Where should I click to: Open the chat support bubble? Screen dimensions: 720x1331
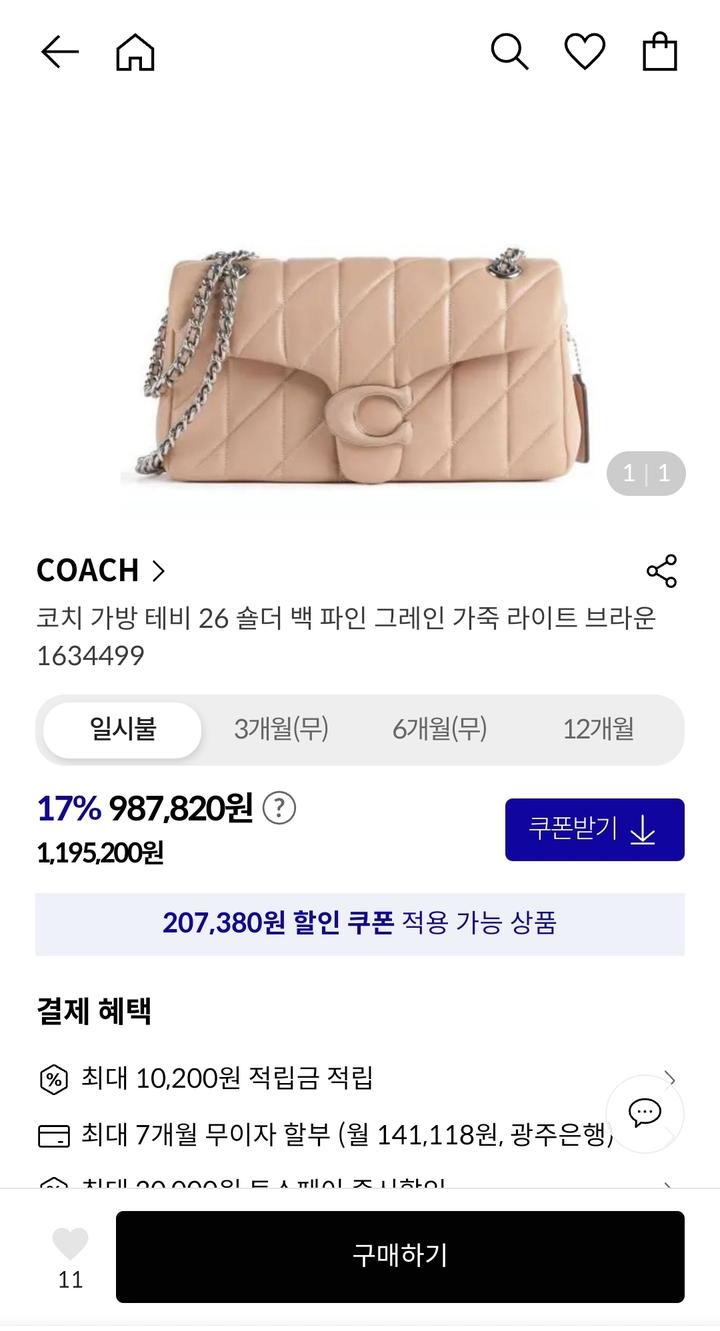click(644, 1112)
